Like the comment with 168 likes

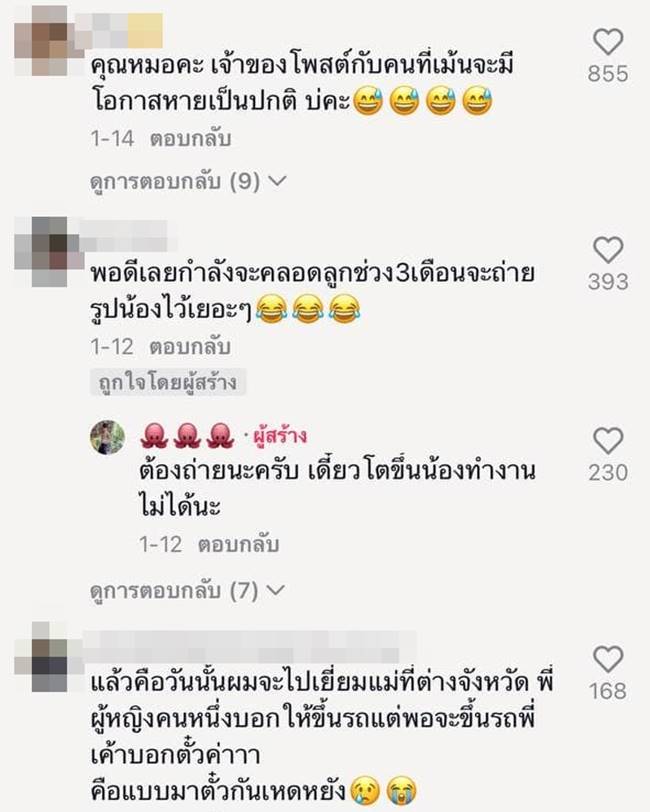[x=607, y=659]
